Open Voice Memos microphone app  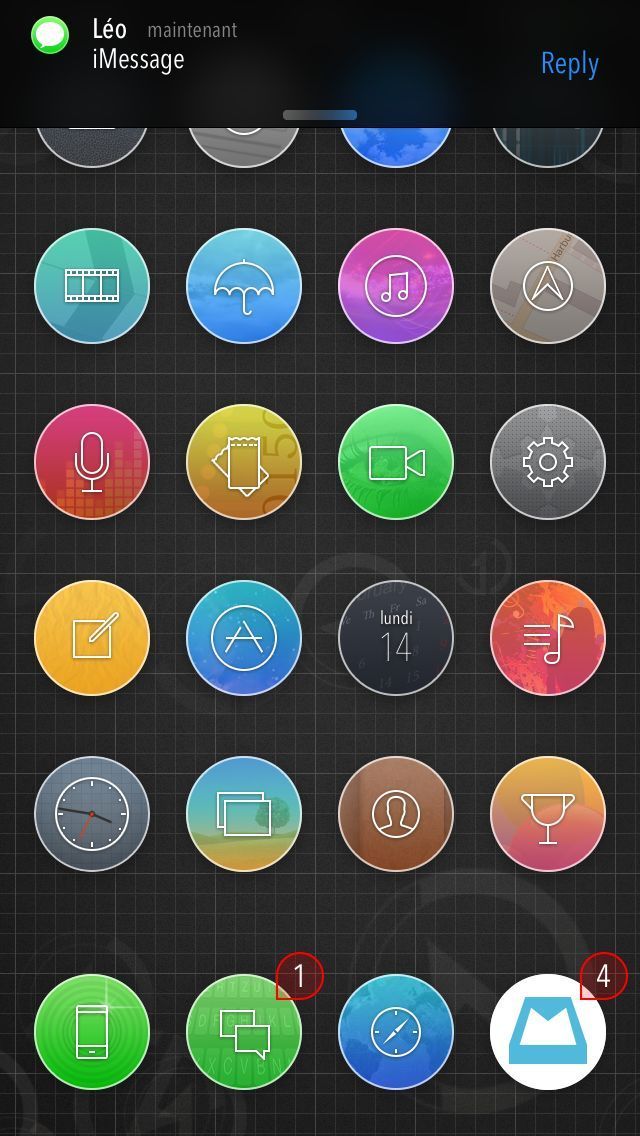click(92, 462)
